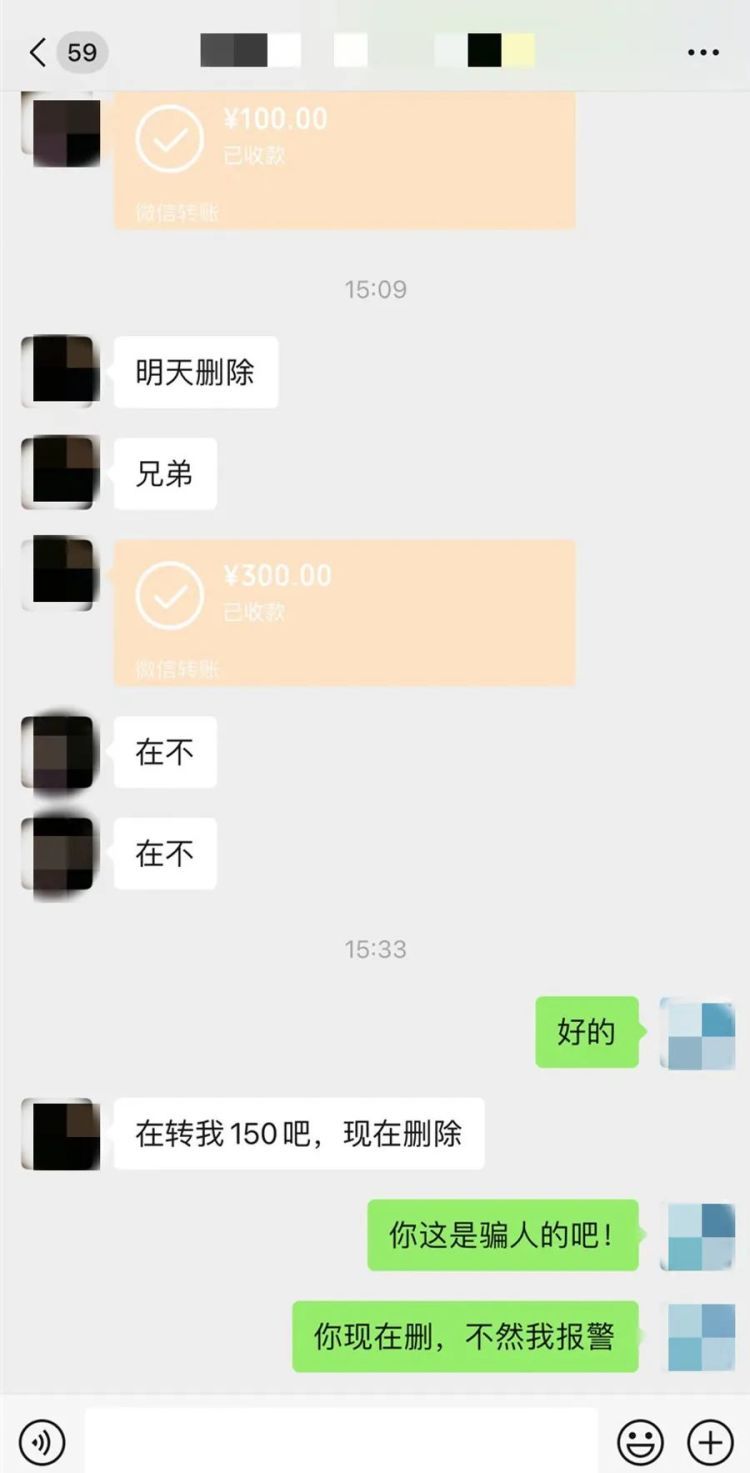The image size is (750, 1473).
Task: Tap the message 你这是骗人的吧!
Action: click(502, 1235)
